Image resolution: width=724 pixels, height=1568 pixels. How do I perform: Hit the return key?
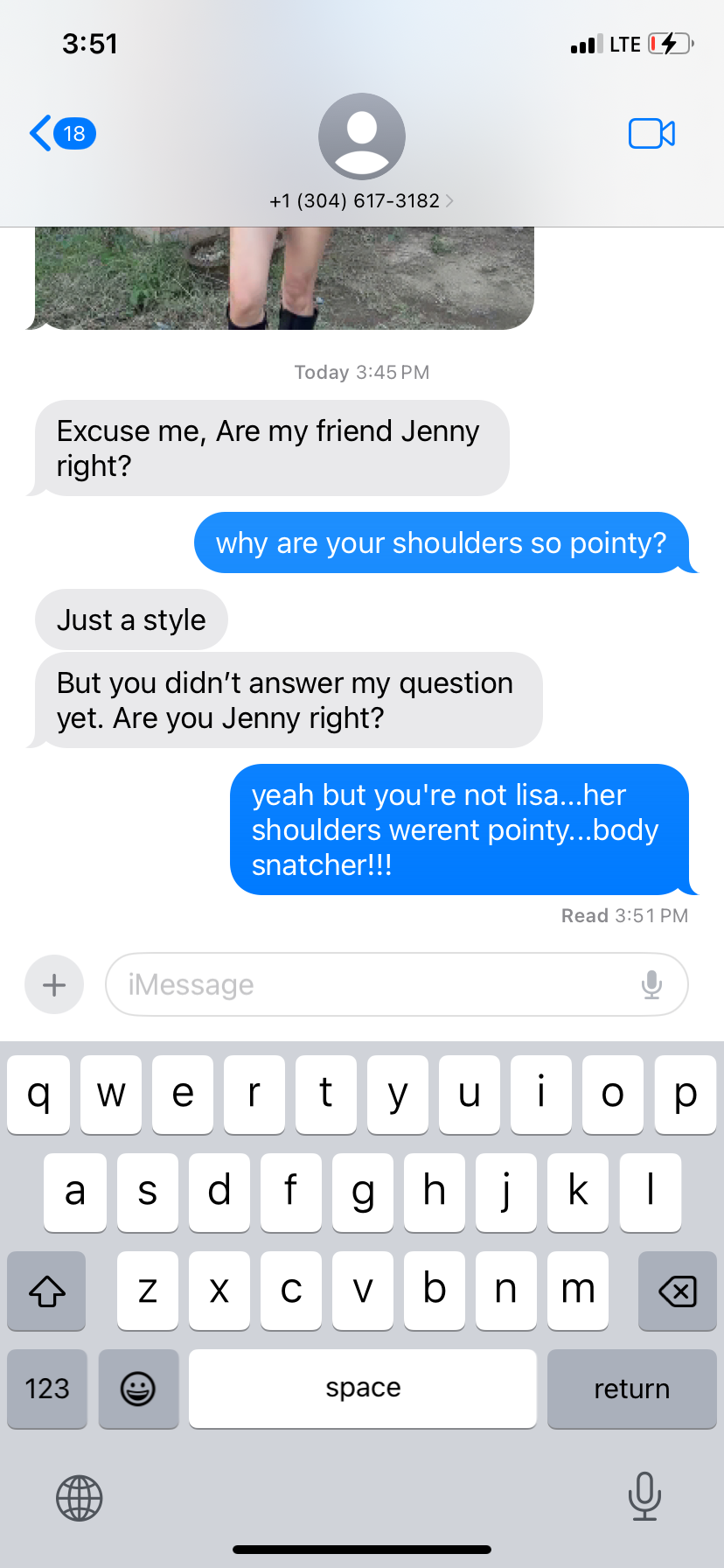(x=631, y=1389)
